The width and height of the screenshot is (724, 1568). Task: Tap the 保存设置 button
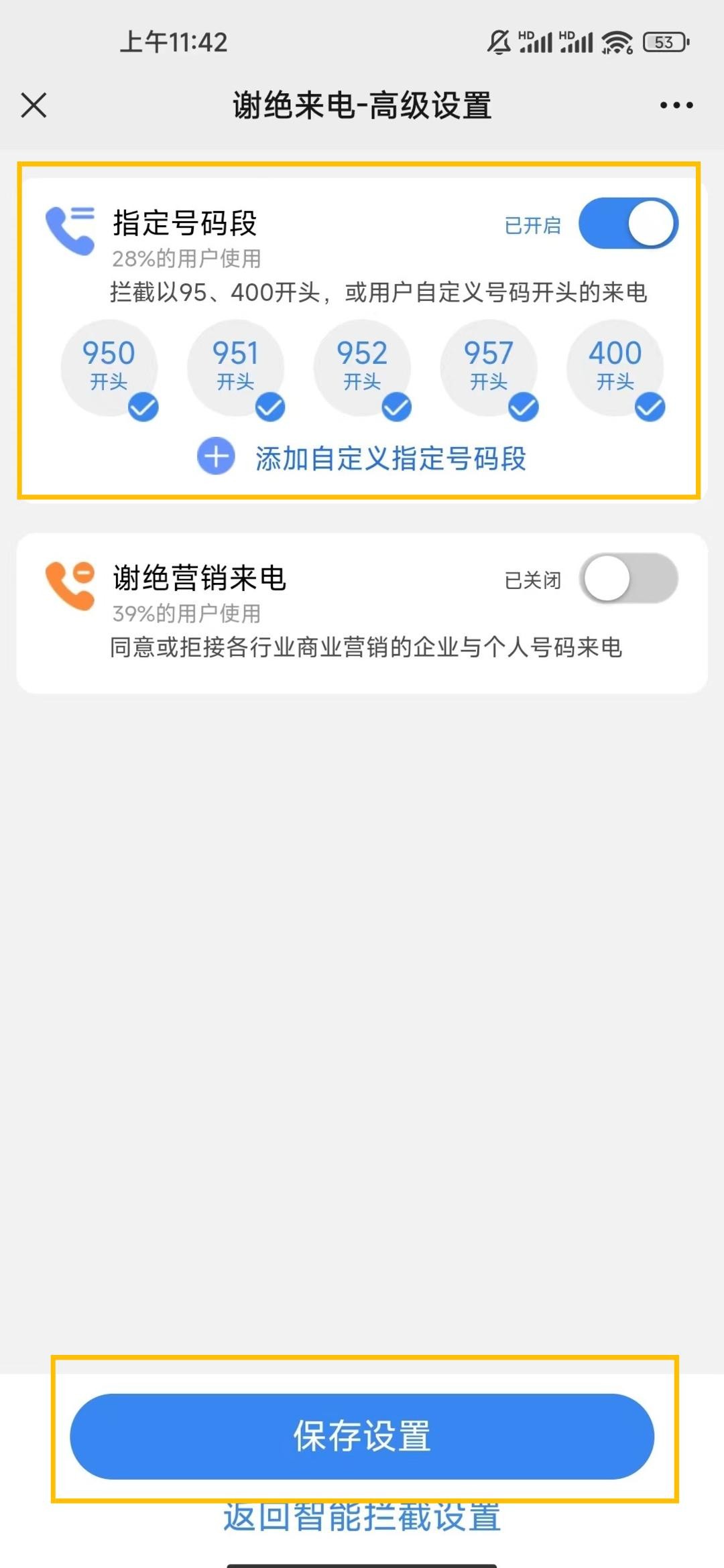coord(362,1436)
